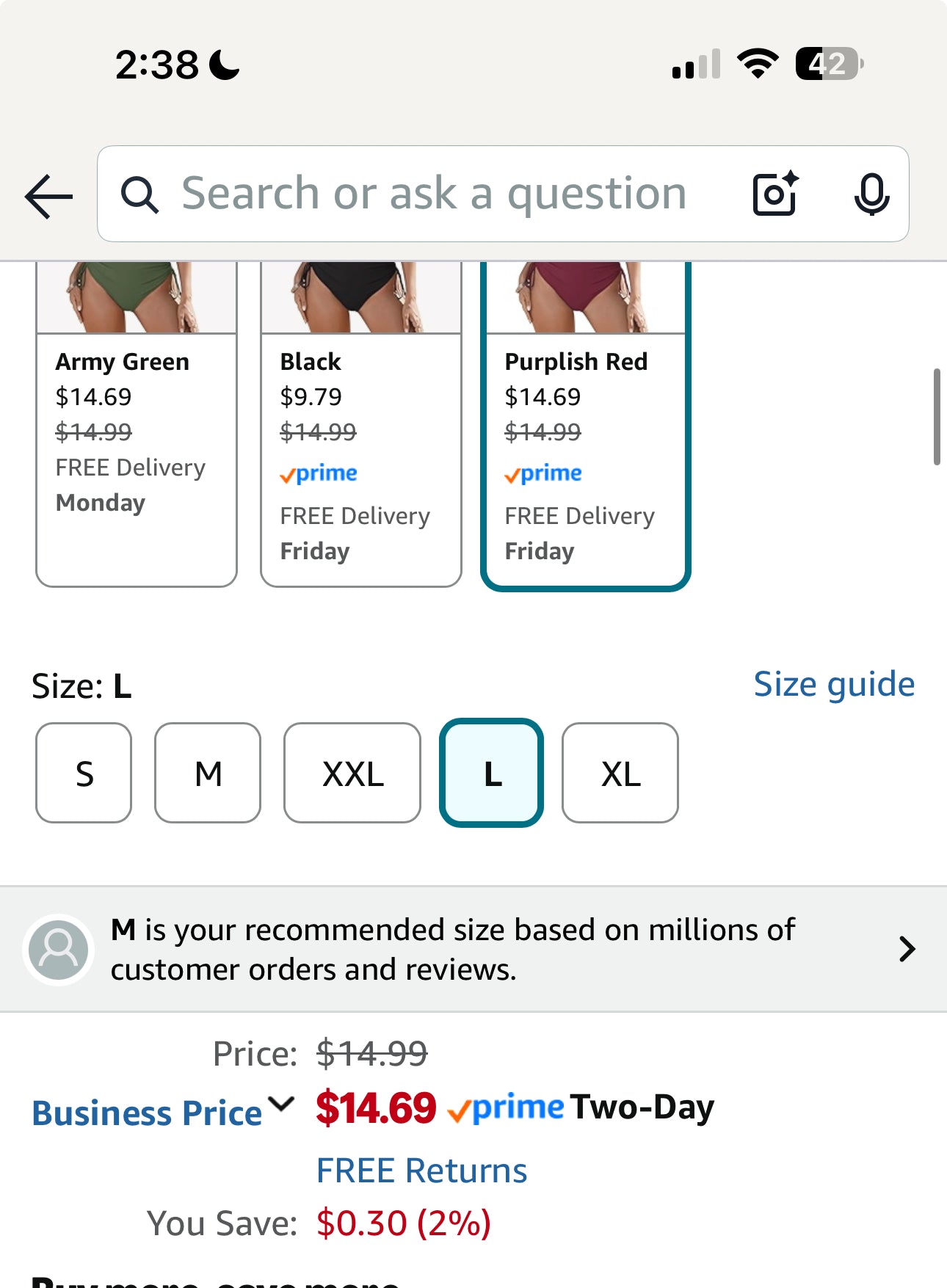The width and height of the screenshot is (947, 1288).
Task: Select size S
Action: 84,774
